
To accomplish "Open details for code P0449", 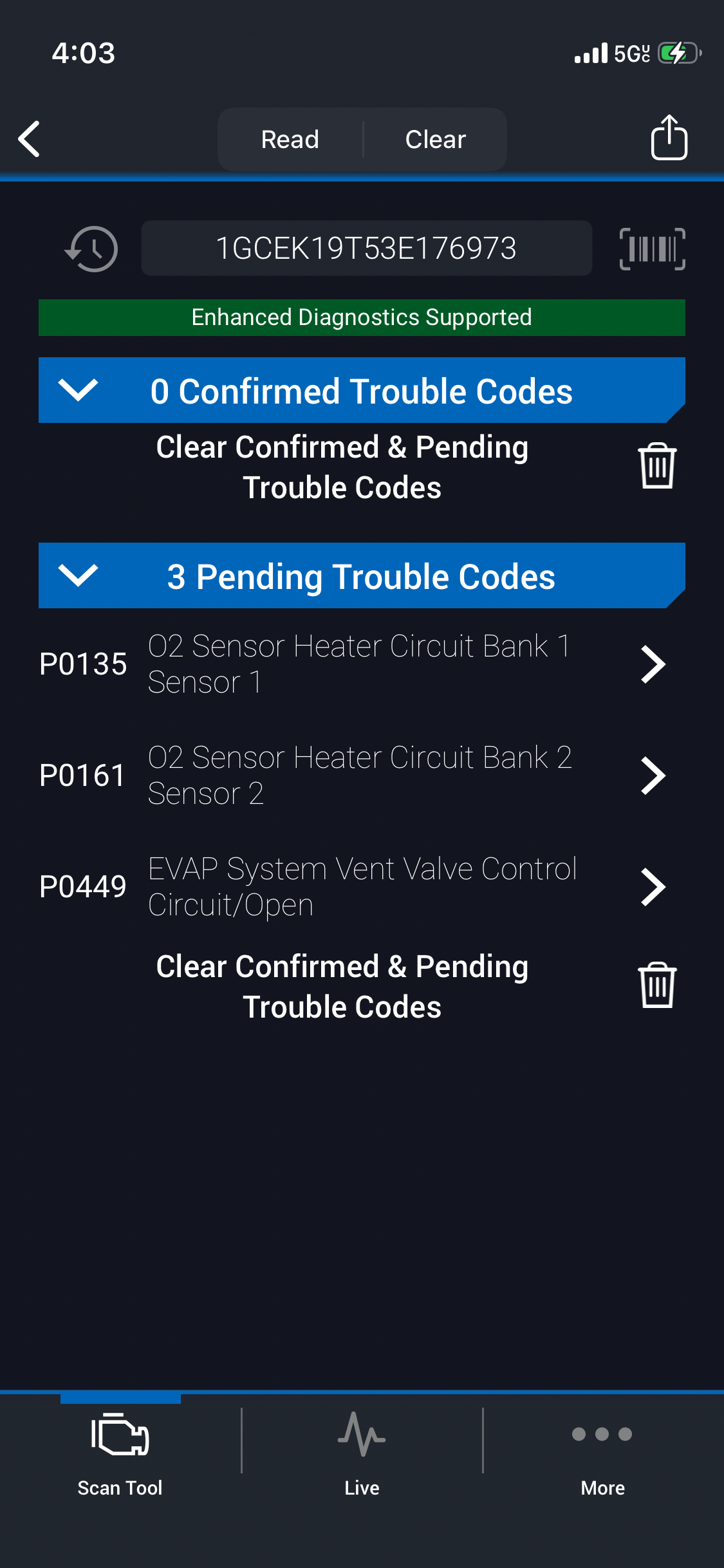I will tap(653, 887).
